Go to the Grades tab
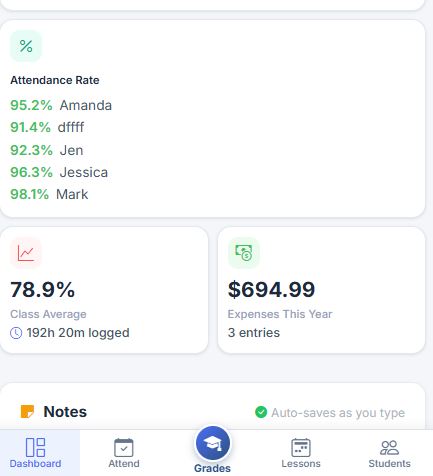433x476 pixels. coord(212,450)
